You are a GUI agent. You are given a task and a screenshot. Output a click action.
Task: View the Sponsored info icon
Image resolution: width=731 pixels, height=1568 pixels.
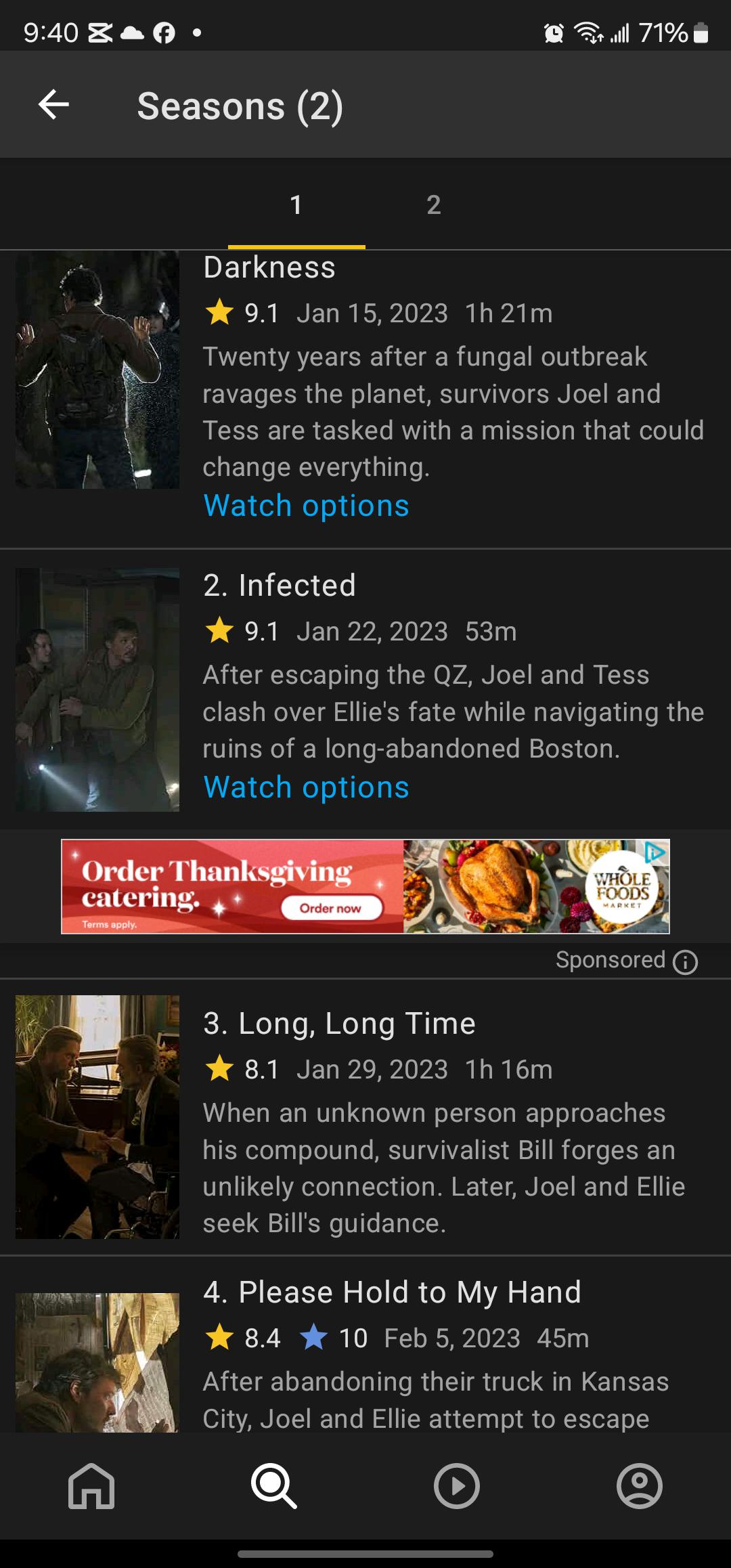tap(685, 961)
